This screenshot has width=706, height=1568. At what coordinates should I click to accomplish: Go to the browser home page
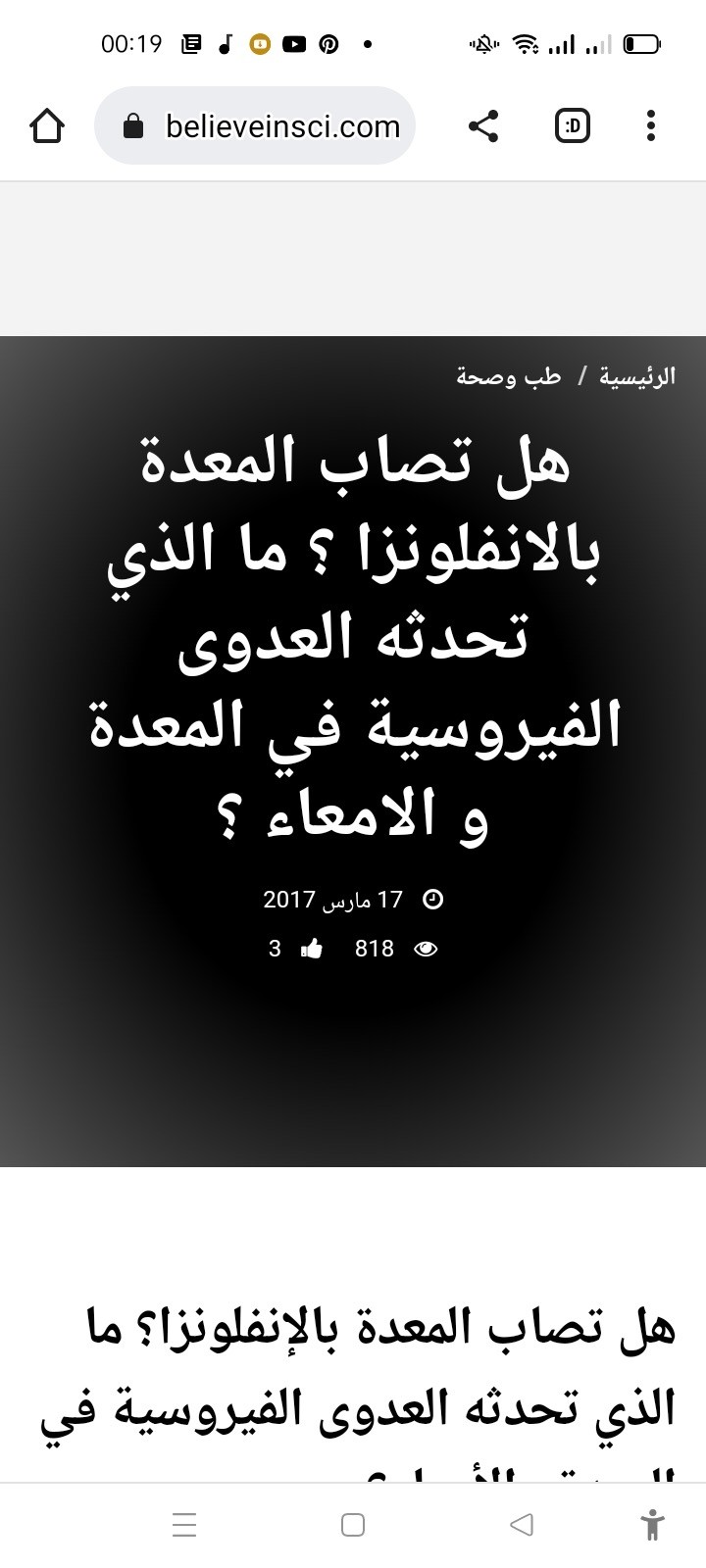(47, 125)
